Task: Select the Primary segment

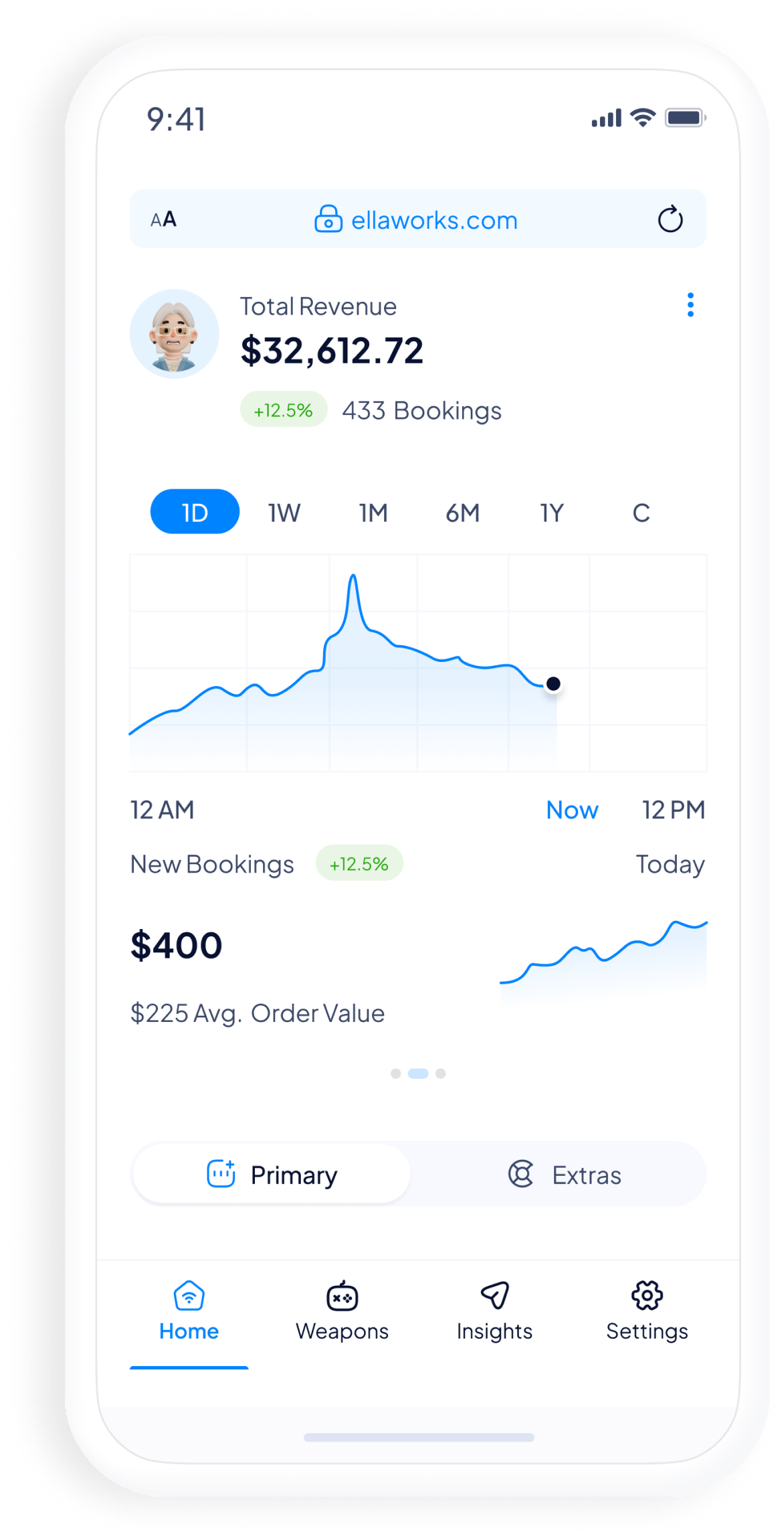Action: [272, 1175]
